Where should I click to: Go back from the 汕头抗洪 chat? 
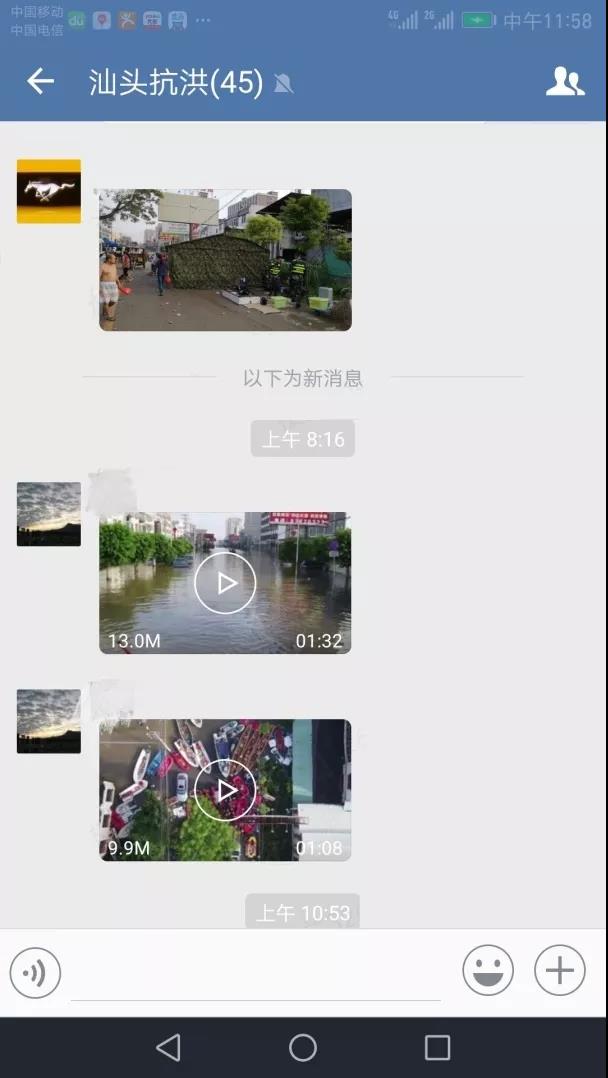tap(40, 82)
